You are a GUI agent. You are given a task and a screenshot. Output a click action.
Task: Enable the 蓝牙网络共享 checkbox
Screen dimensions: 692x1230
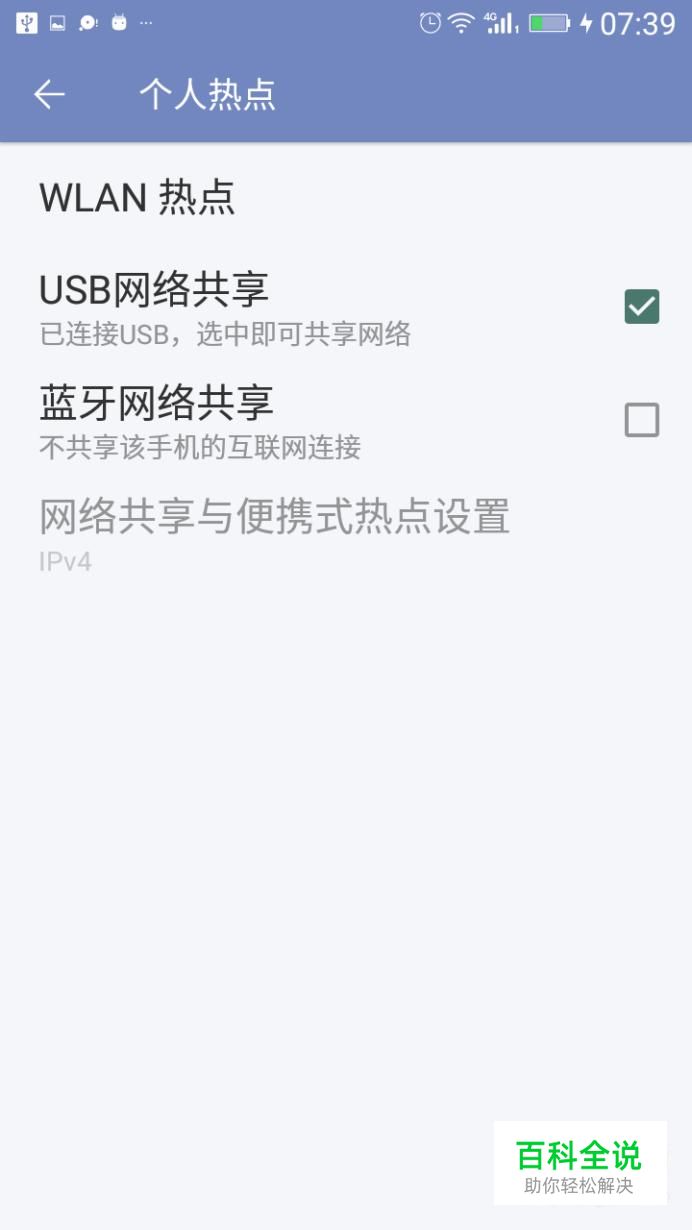pos(641,420)
